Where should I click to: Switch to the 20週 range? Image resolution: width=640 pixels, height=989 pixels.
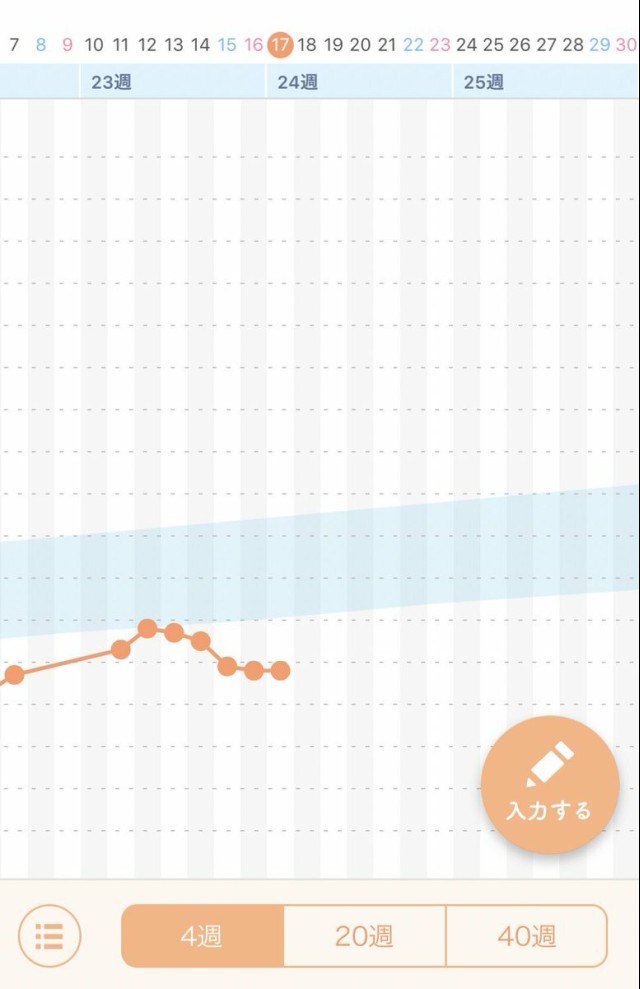pyautogui.click(x=364, y=936)
